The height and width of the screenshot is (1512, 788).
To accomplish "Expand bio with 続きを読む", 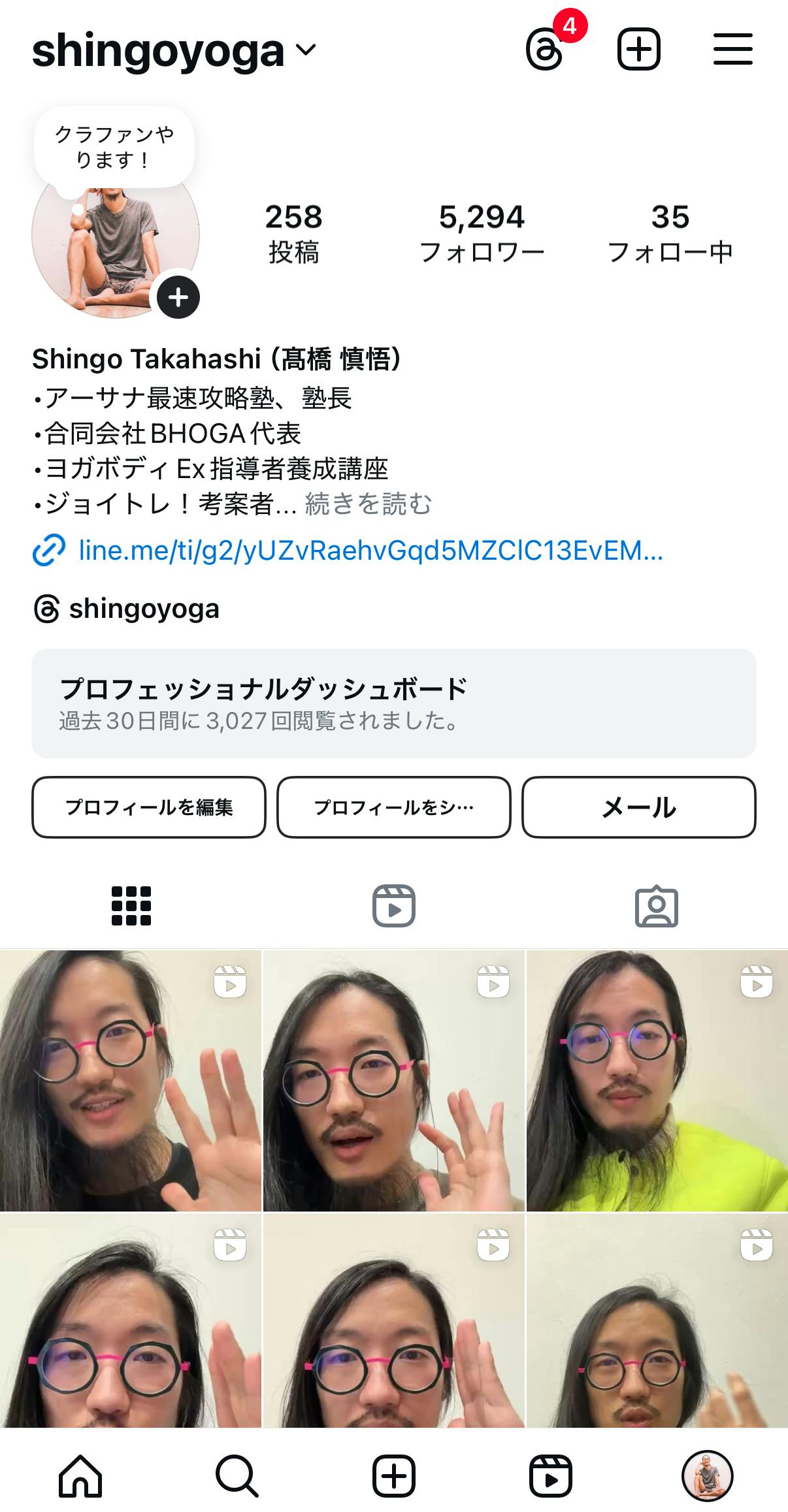I will coord(368,504).
